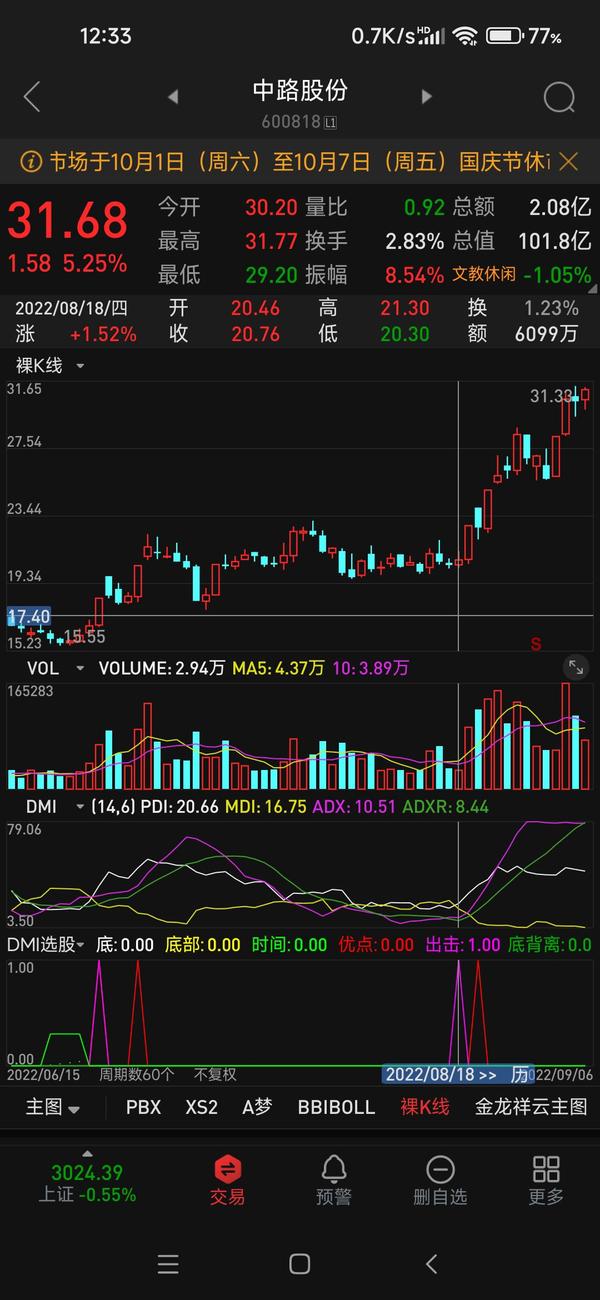The width and height of the screenshot is (600, 1300).
Task: Dismiss the National Day holiday notice banner
Action: (x=568, y=161)
